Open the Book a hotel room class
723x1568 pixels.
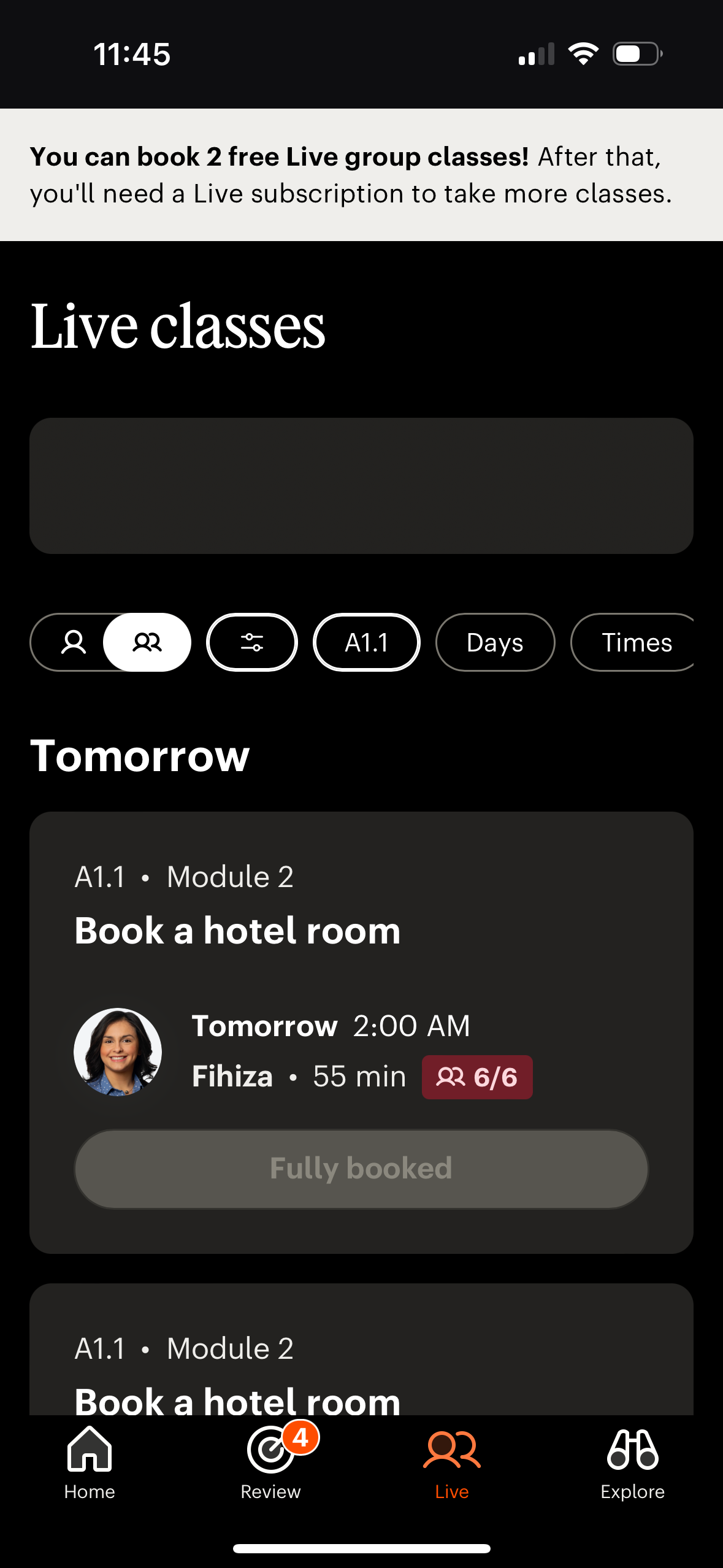[x=237, y=930]
